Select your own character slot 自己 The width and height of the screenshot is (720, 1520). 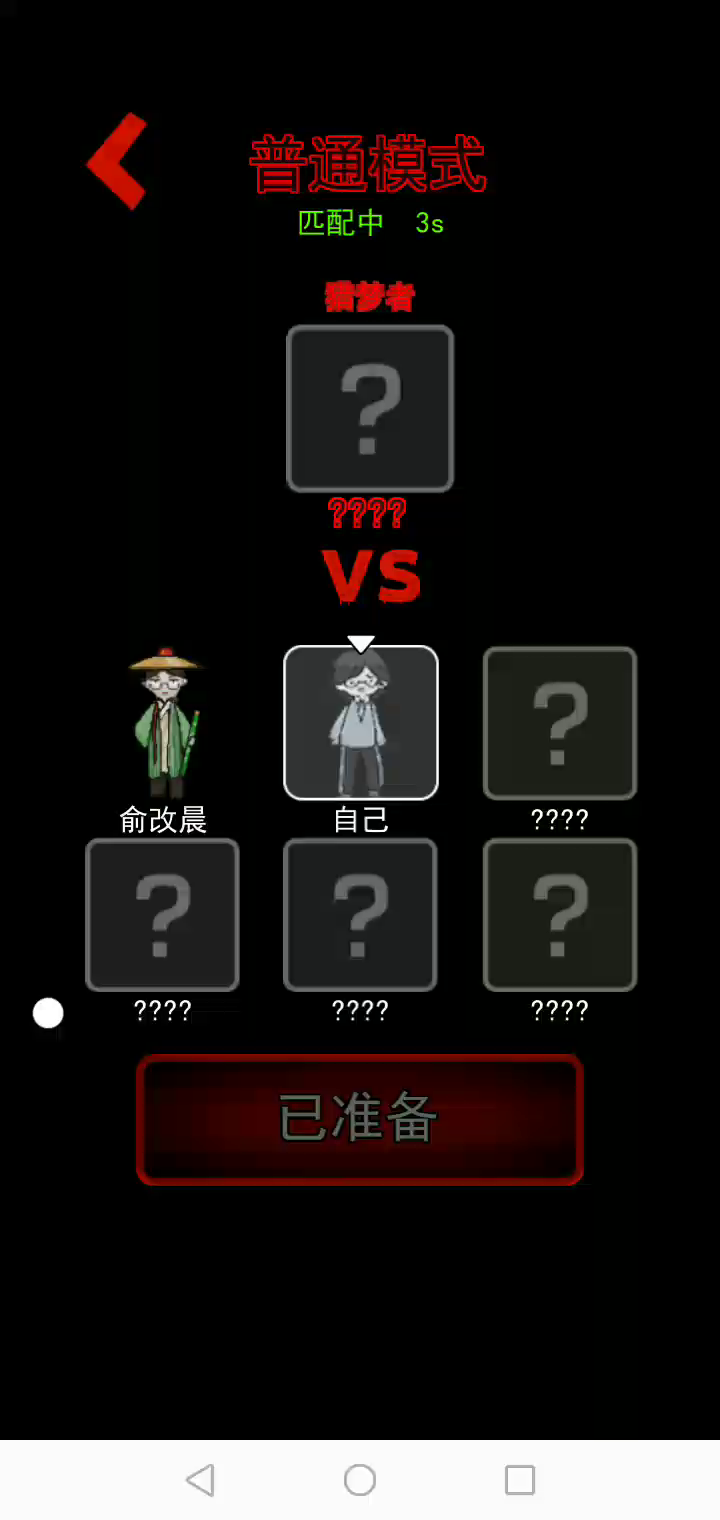coord(361,723)
